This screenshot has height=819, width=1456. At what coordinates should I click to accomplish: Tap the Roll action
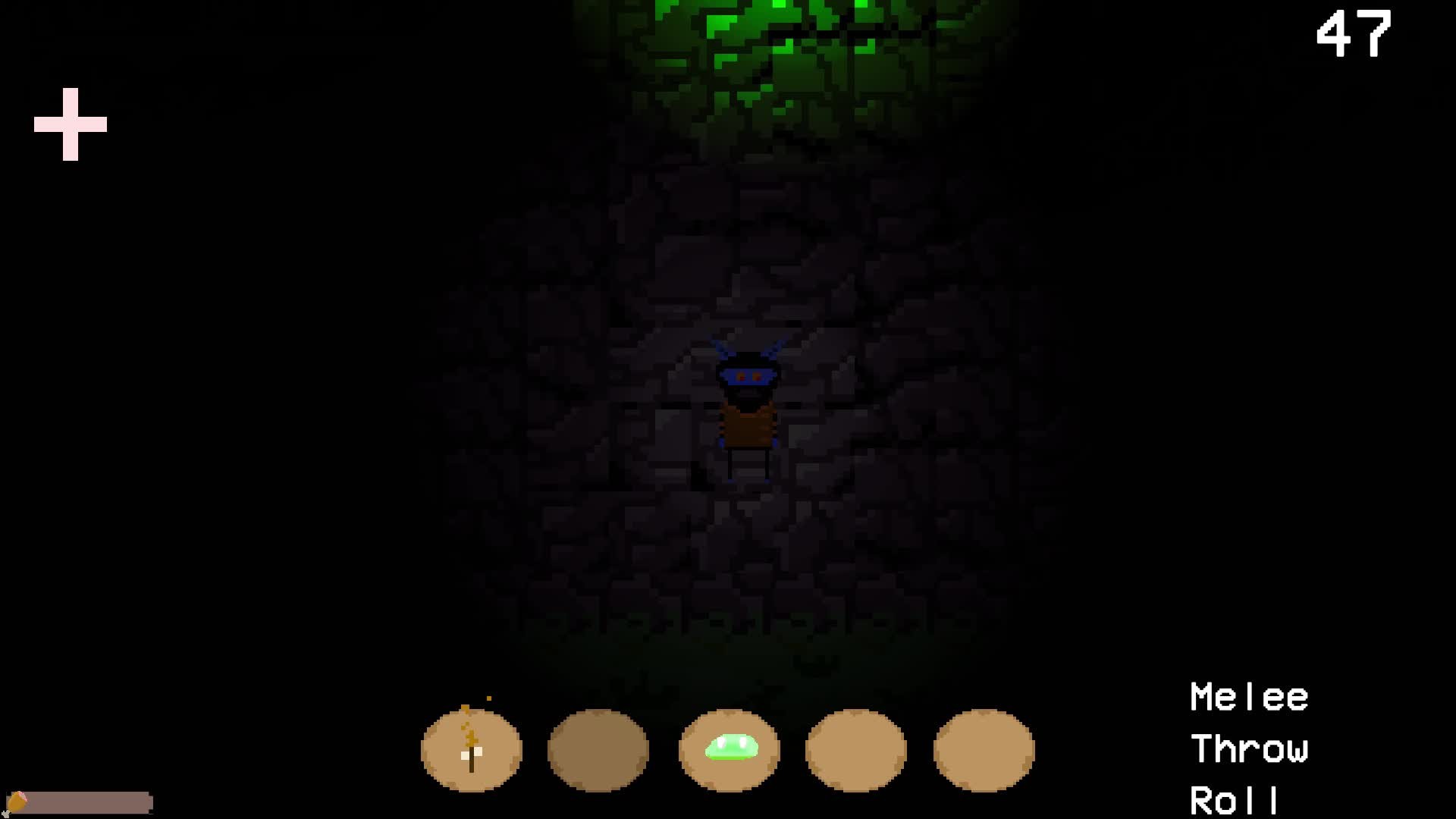click(1233, 800)
